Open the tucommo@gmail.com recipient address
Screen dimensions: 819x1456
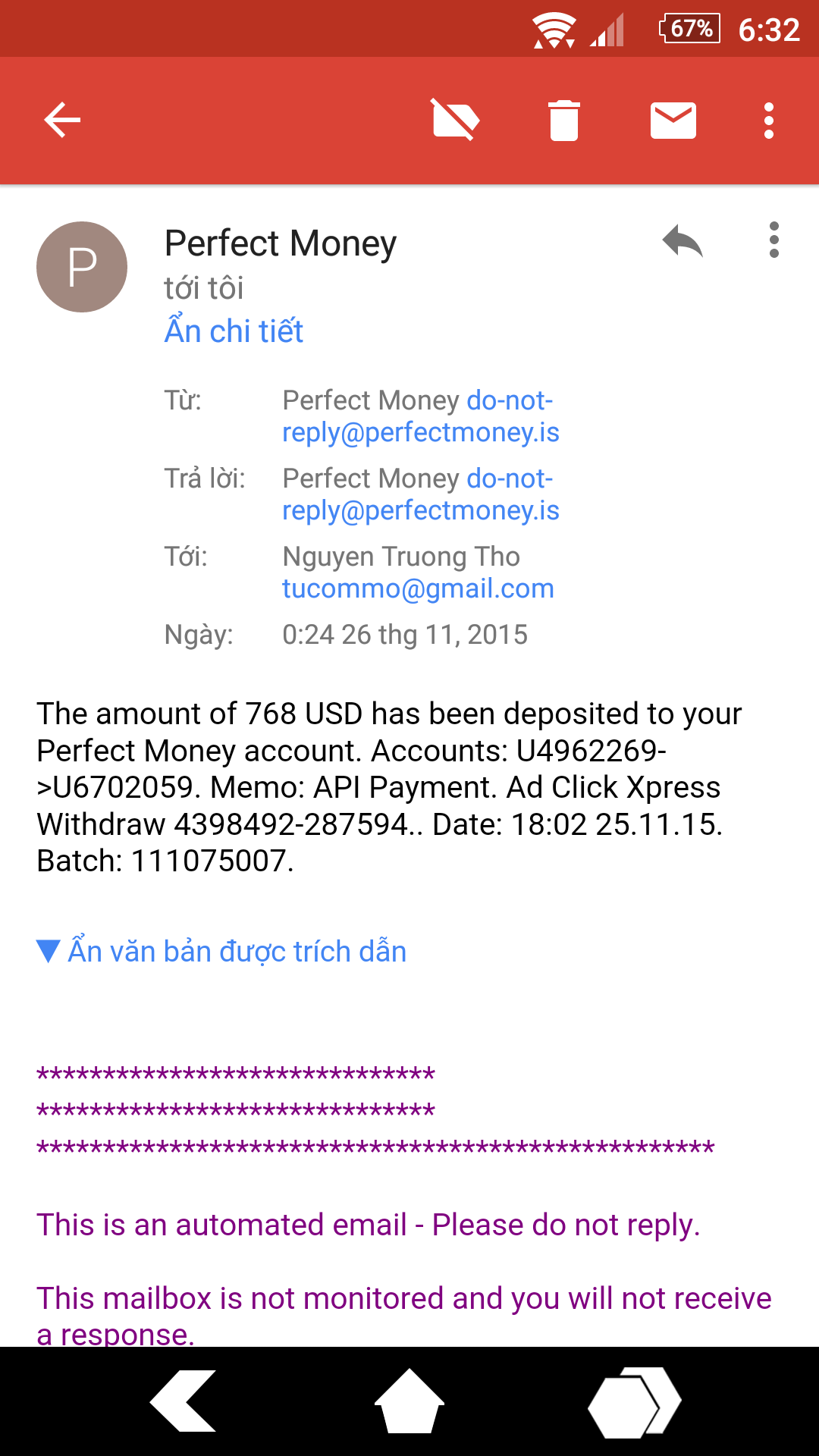point(418,588)
